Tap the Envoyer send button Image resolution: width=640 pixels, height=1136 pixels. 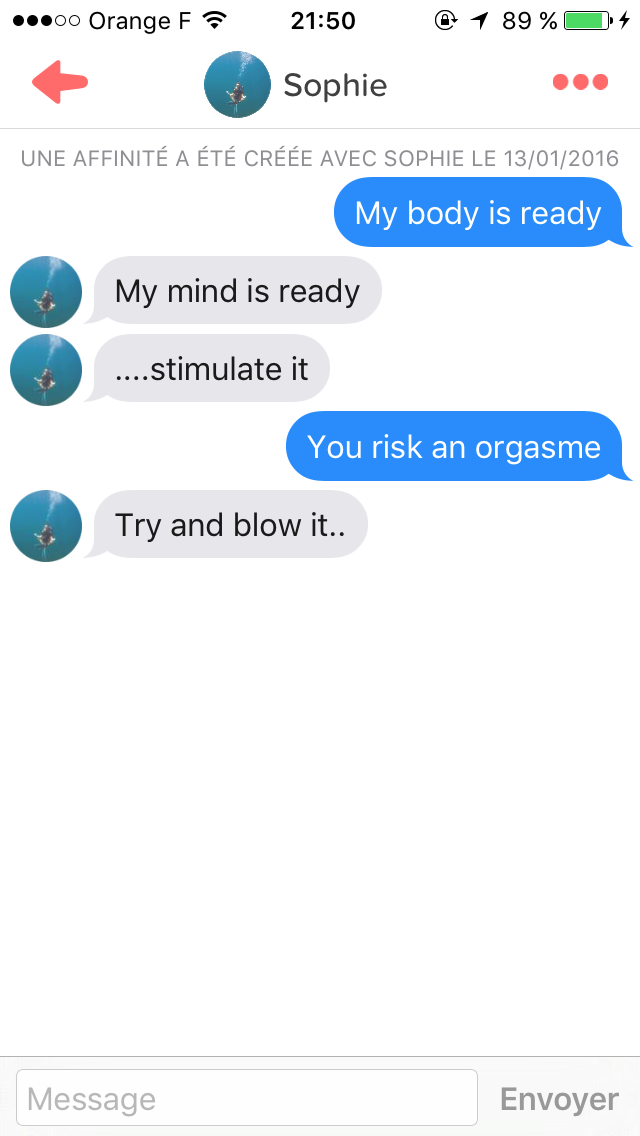point(560,1098)
